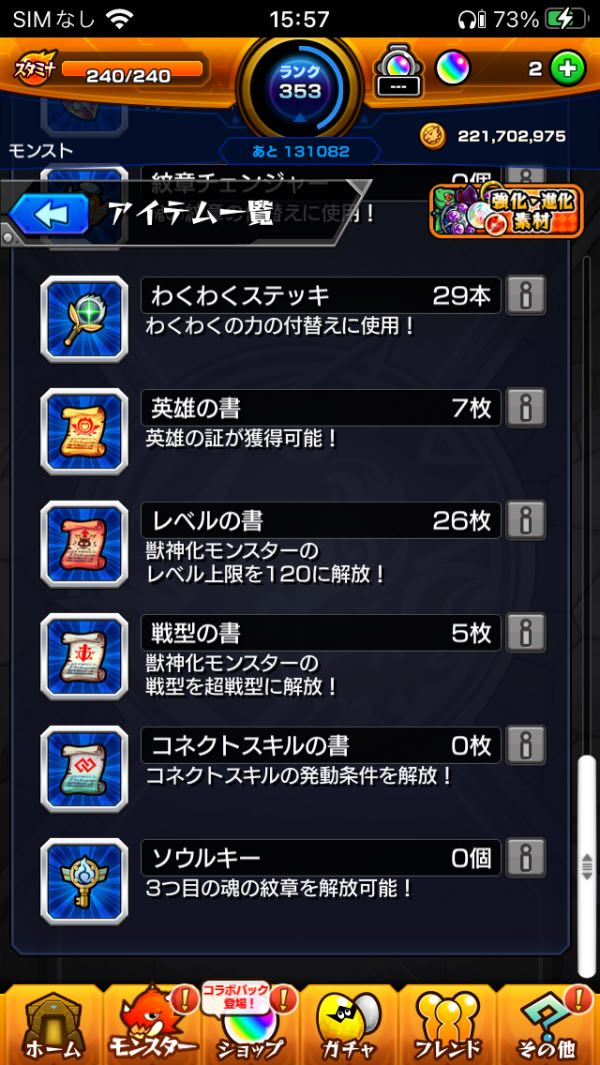Select the わくわくステッキ item icon
600x1065 pixels.
pyautogui.click(x=84, y=319)
